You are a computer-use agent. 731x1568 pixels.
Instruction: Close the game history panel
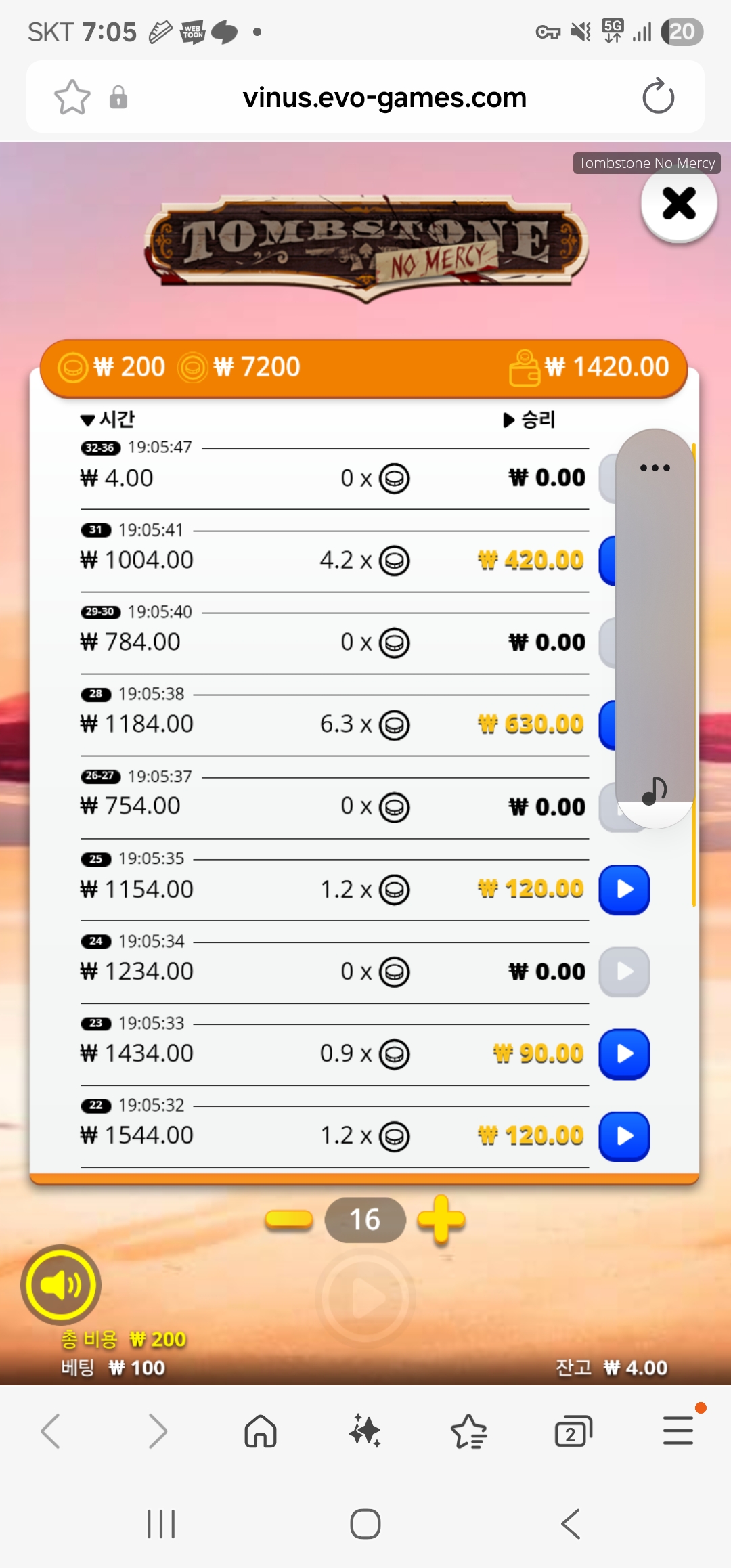point(679,204)
